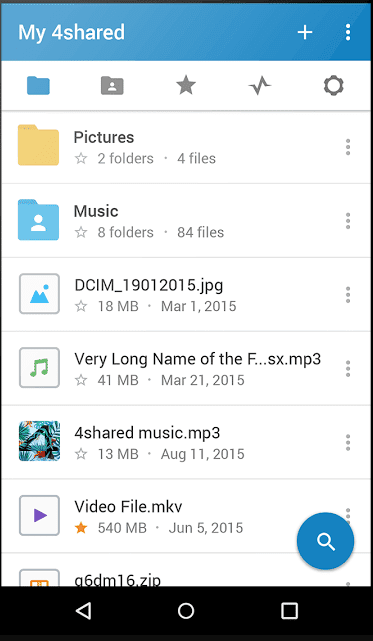Go back with the system back button

coord(83,611)
